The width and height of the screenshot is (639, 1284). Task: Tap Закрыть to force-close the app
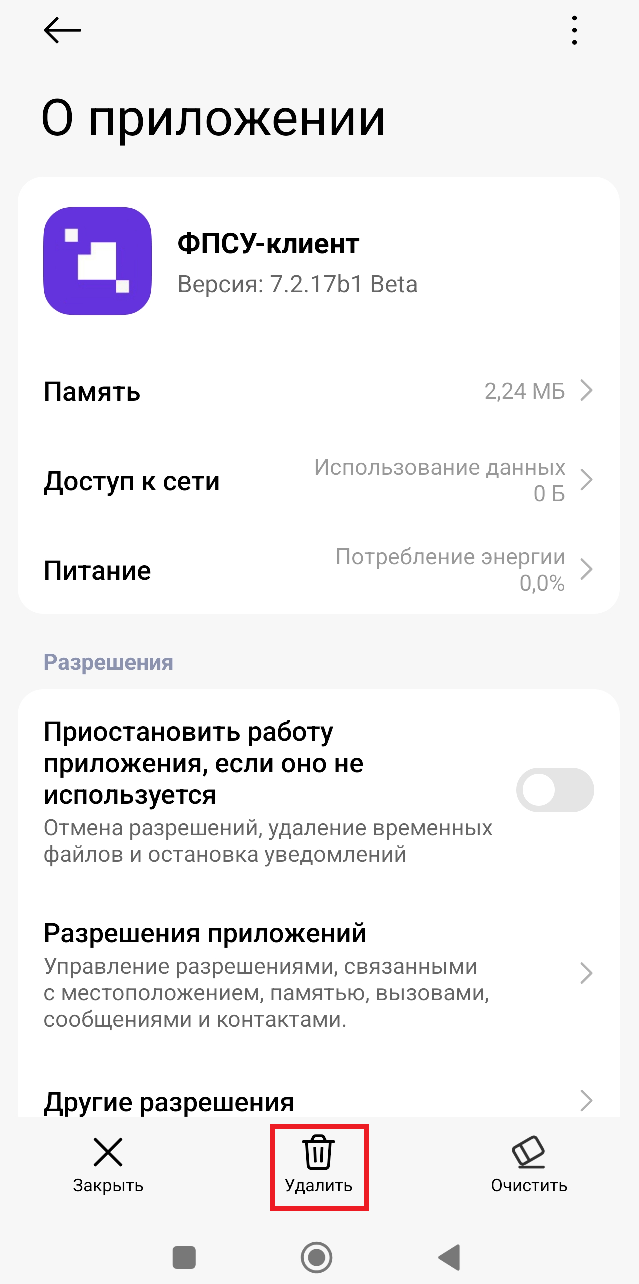point(108,1165)
